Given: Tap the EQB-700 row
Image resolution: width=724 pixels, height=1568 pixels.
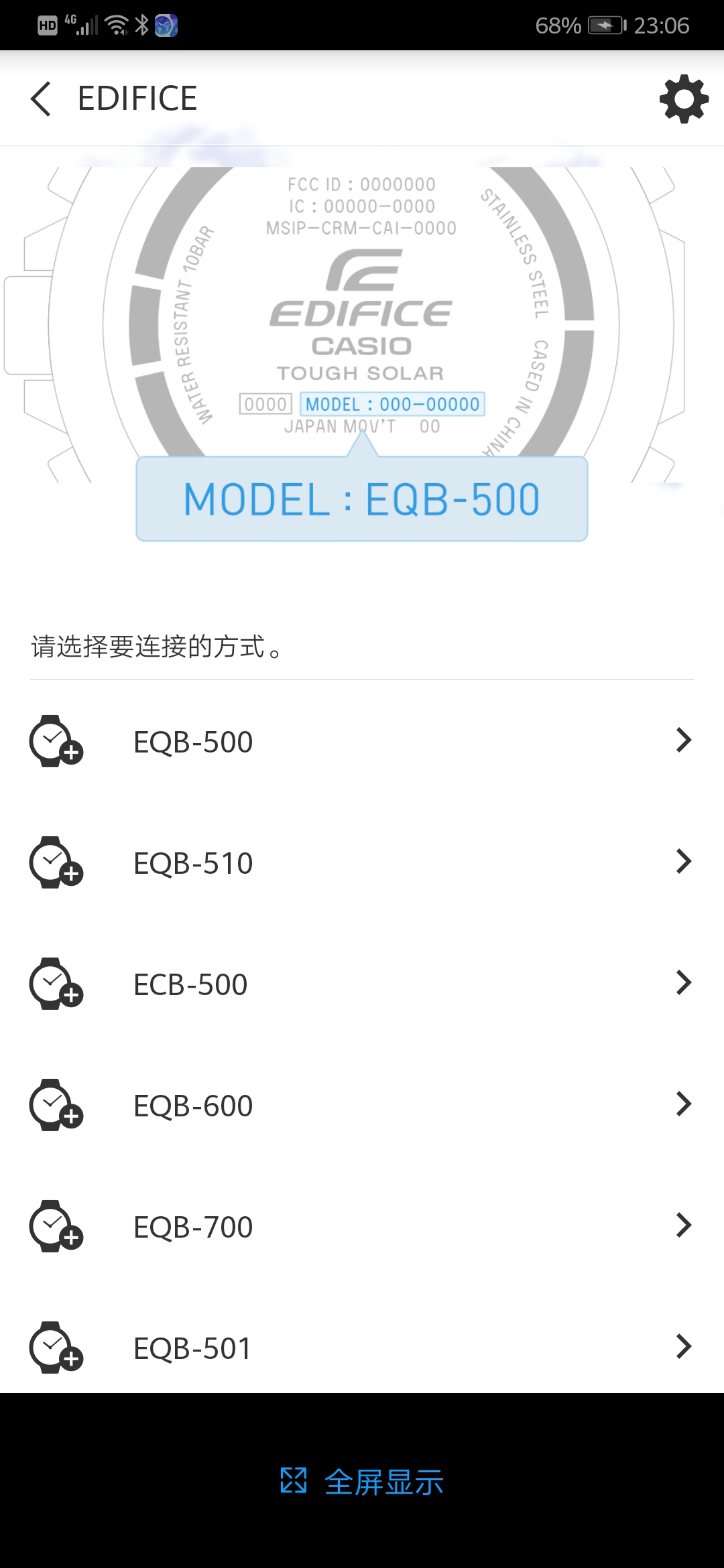Looking at the screenshot, I should [x=362, y=1226].
